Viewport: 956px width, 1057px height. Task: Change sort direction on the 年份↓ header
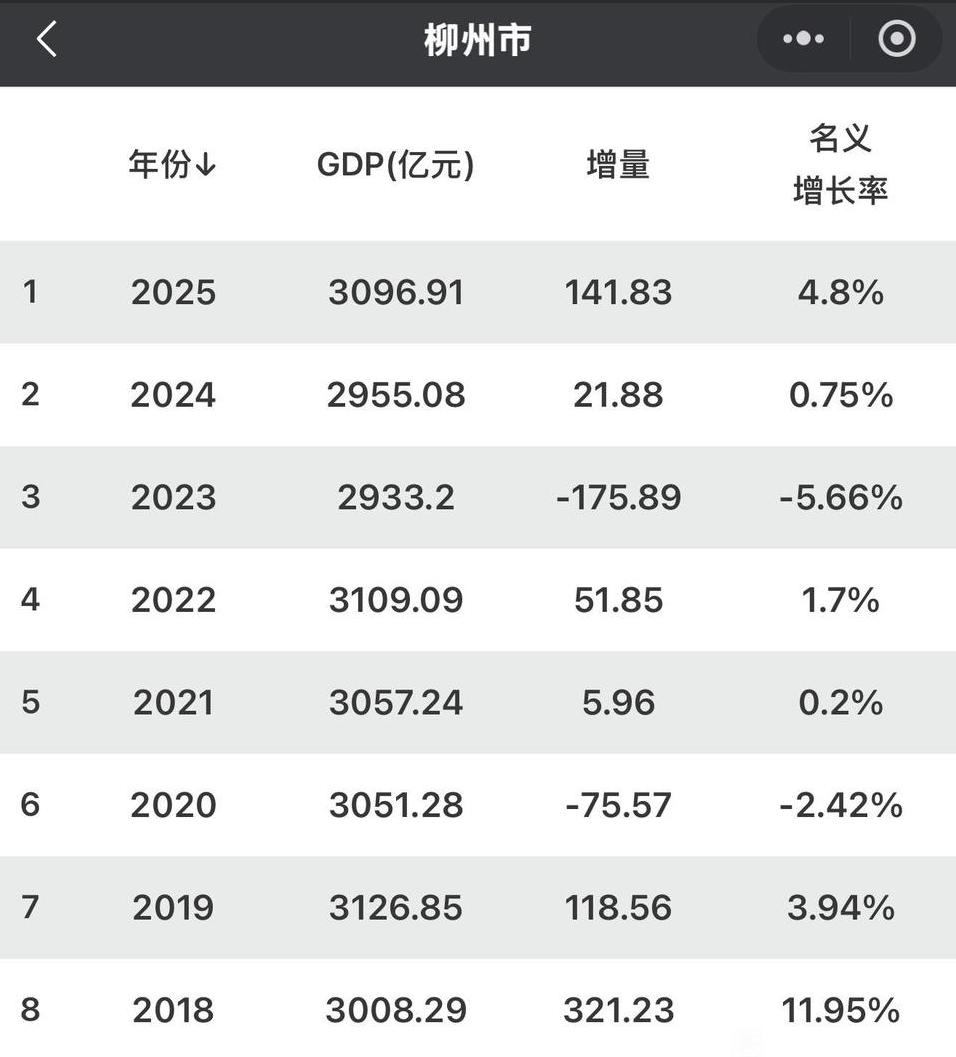coord(174,162)
